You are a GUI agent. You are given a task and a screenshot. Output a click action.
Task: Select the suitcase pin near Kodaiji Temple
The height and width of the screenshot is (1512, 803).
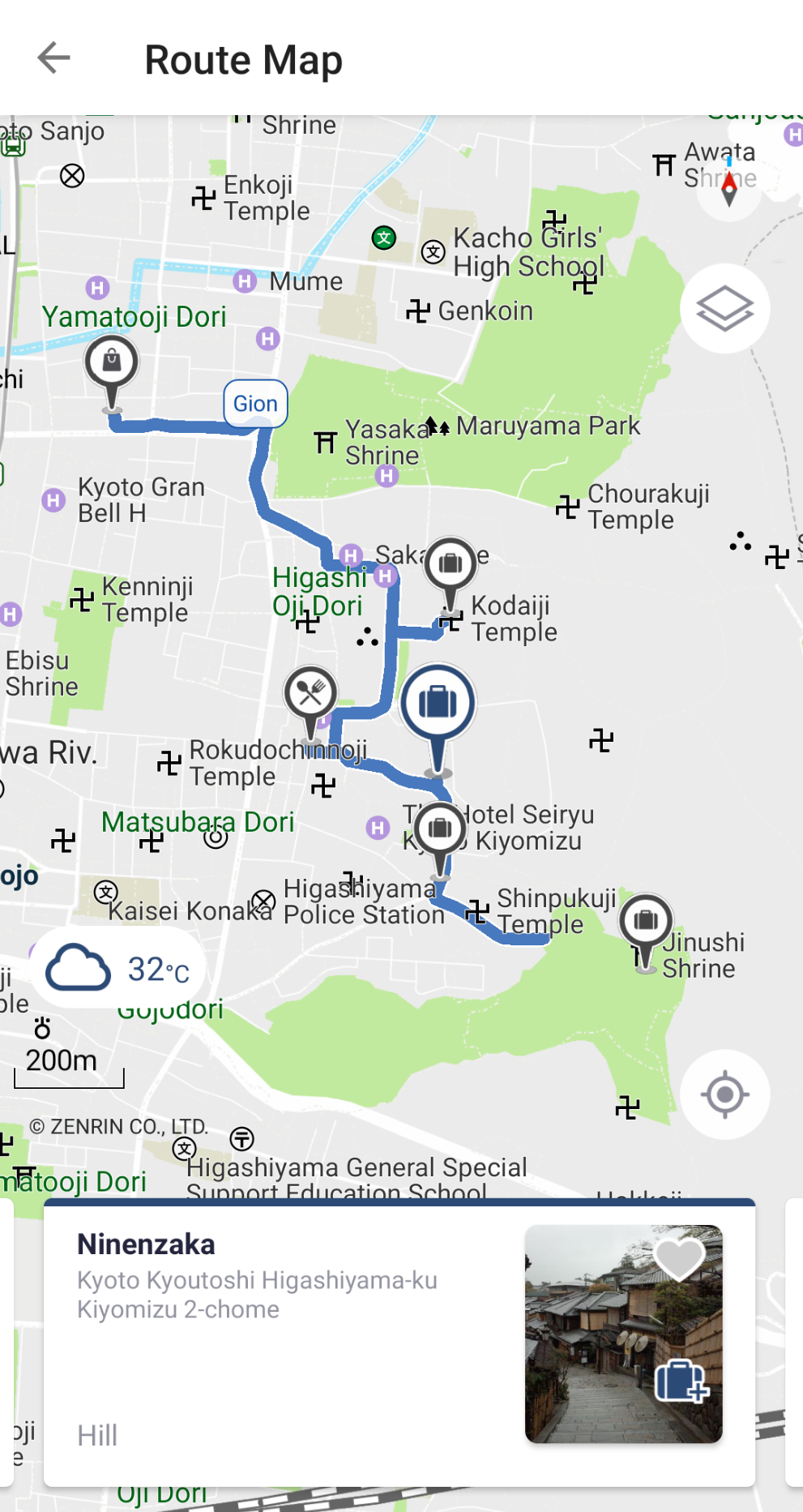(451, 563)
